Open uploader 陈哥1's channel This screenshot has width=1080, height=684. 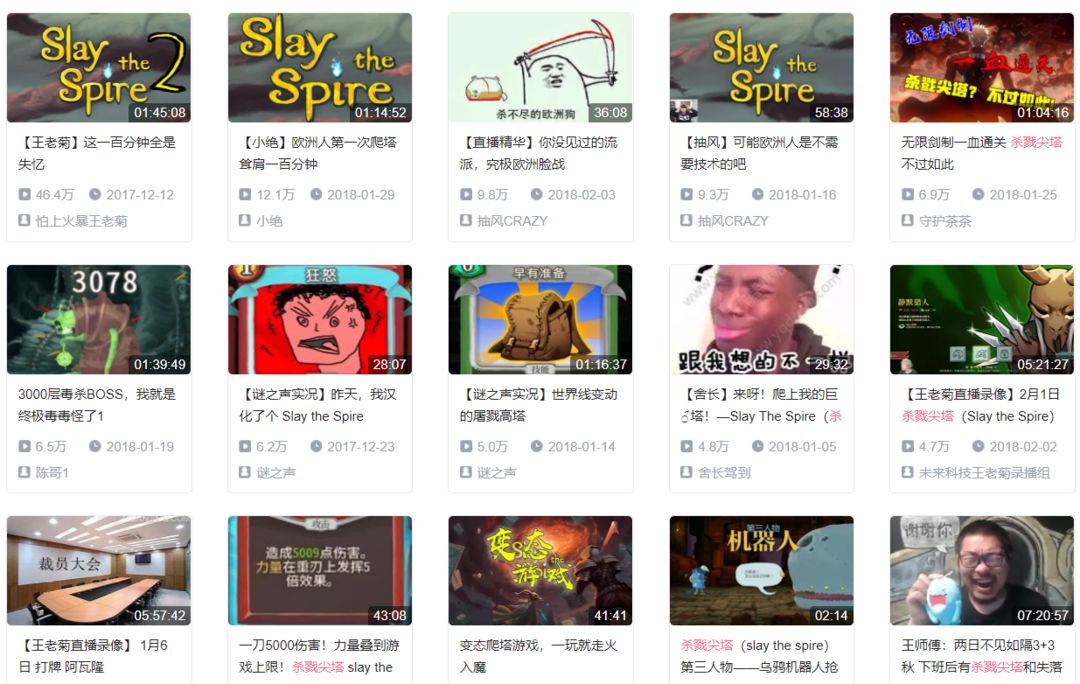pyautogui.click(x=52, y=472)
